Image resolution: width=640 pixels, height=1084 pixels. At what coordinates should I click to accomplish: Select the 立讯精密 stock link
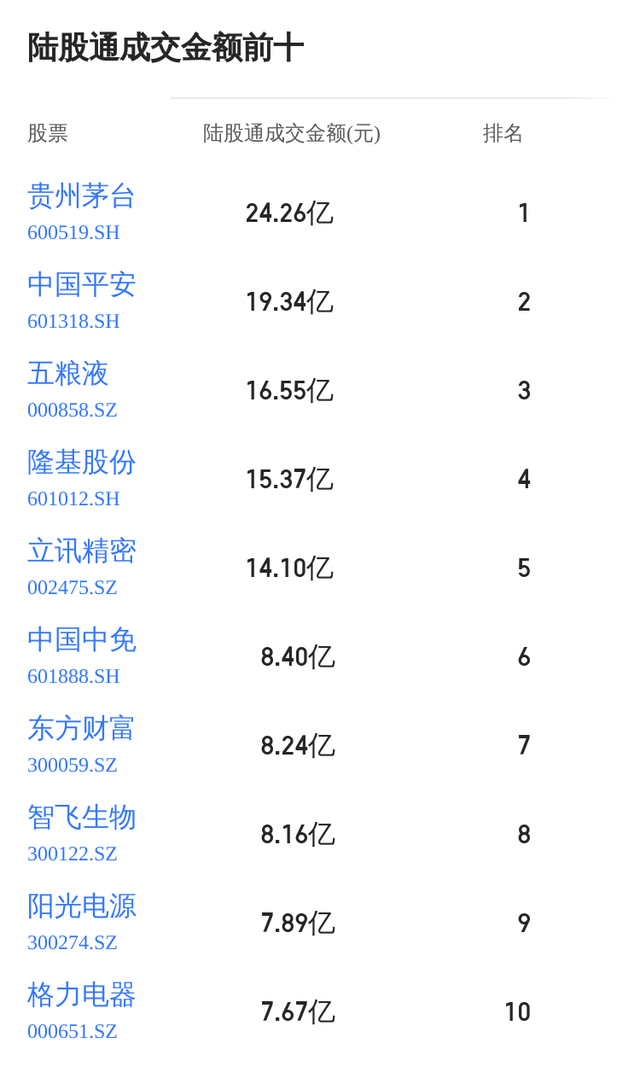(81, 552)
